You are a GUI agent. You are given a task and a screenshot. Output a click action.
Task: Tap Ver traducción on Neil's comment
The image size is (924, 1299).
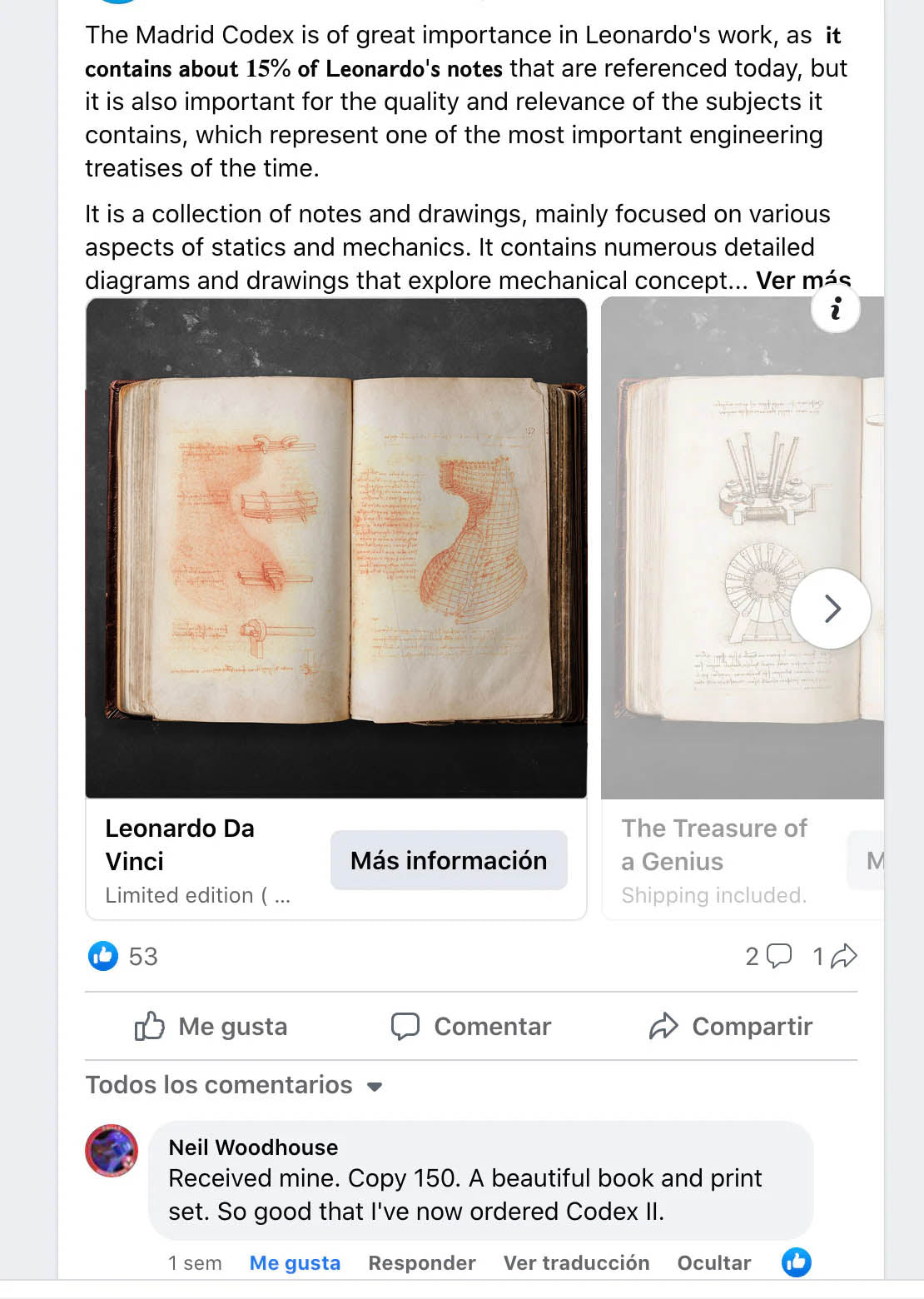(576, 1263)
